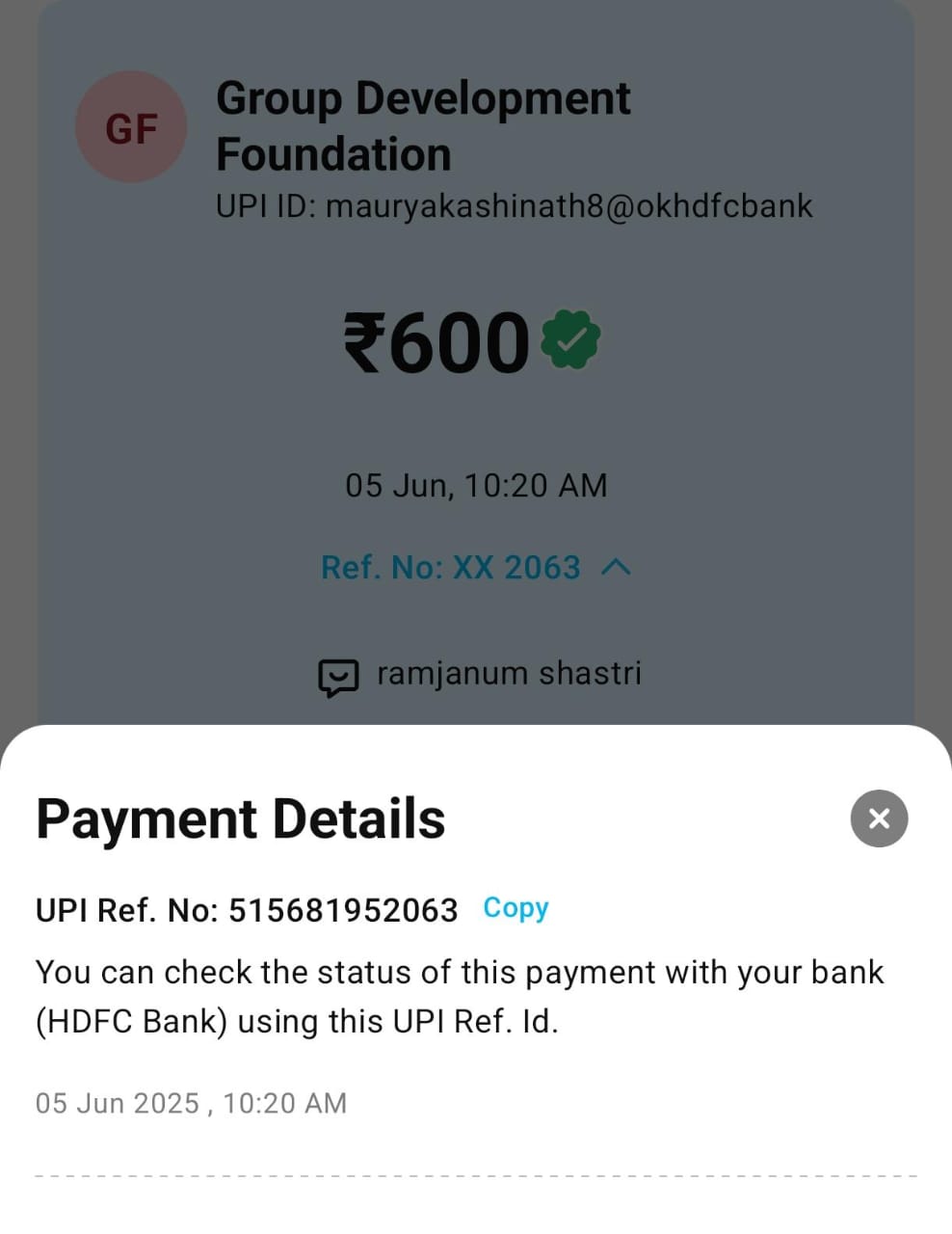Image resolution: width=952 pixels, height=1234 pixels.
Task: Copy the UPI reference number
Action: (516, 908)
